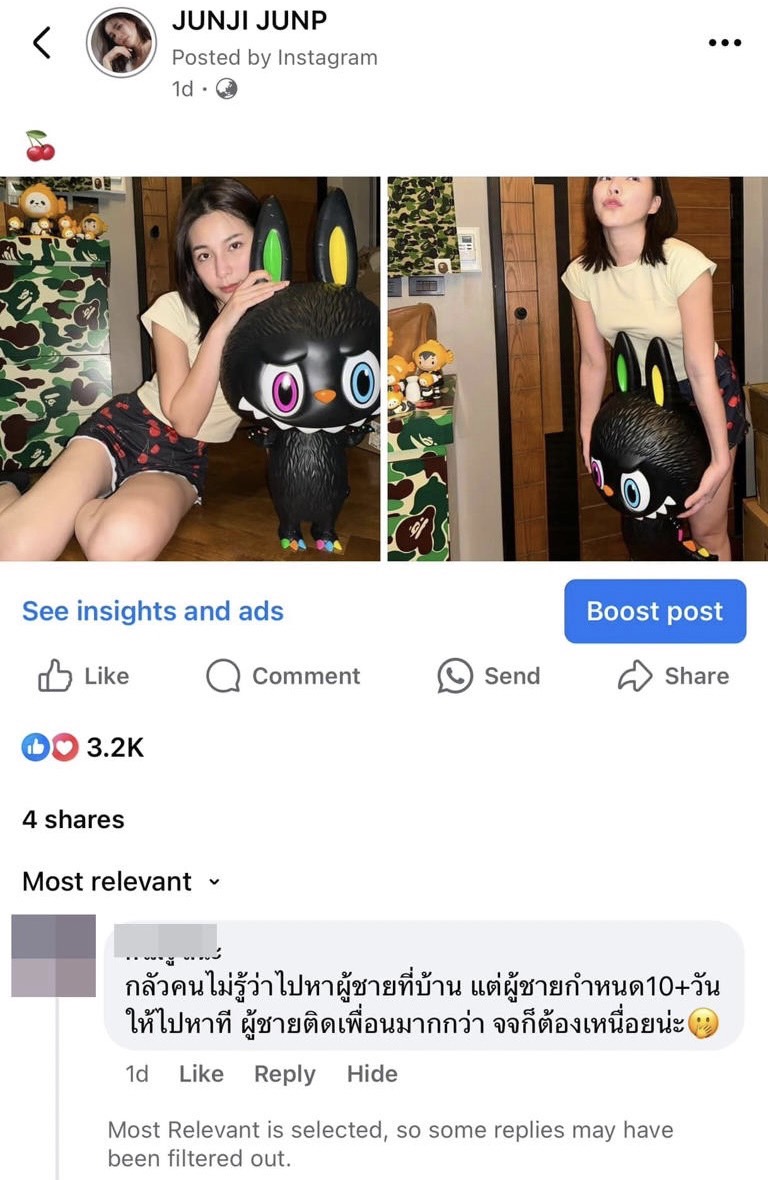Open the right photo of the post

(577, 368)
